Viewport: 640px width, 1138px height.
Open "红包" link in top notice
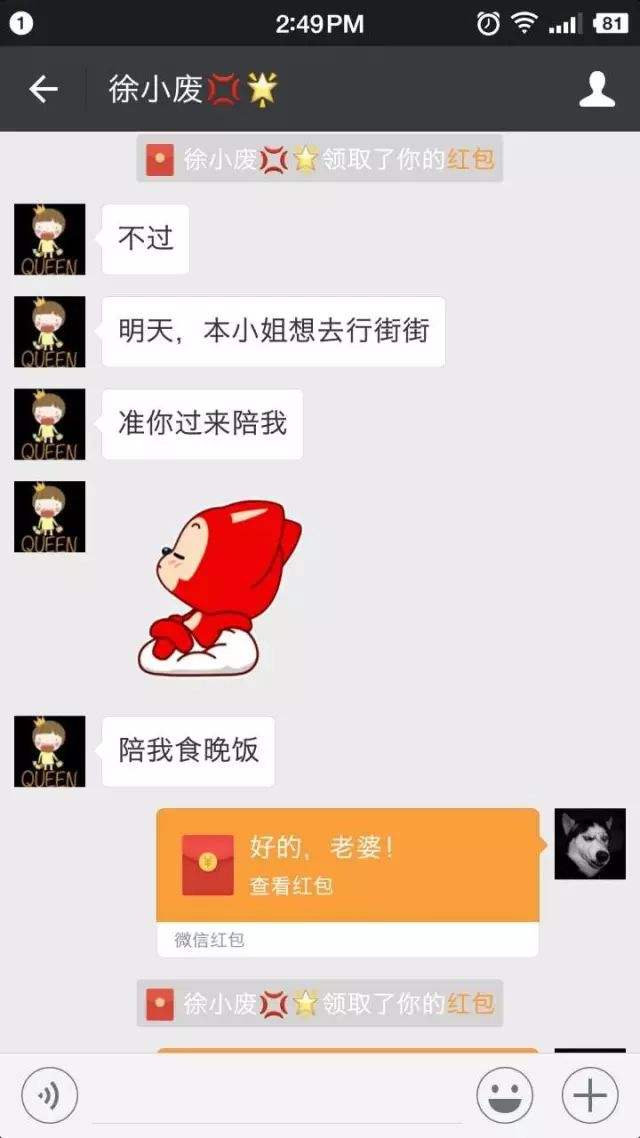tap(471, 159)
